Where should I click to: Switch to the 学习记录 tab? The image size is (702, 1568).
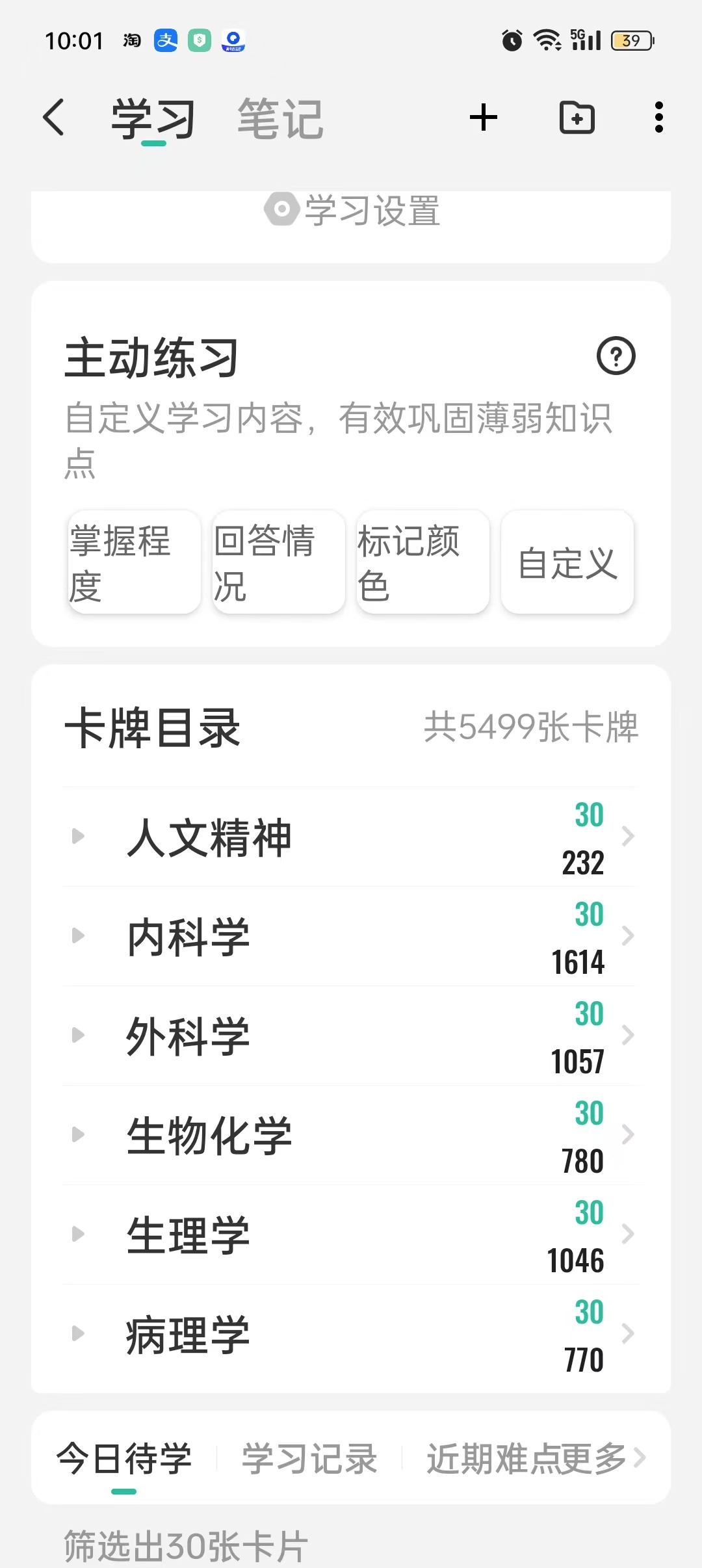pos(309,1458)
